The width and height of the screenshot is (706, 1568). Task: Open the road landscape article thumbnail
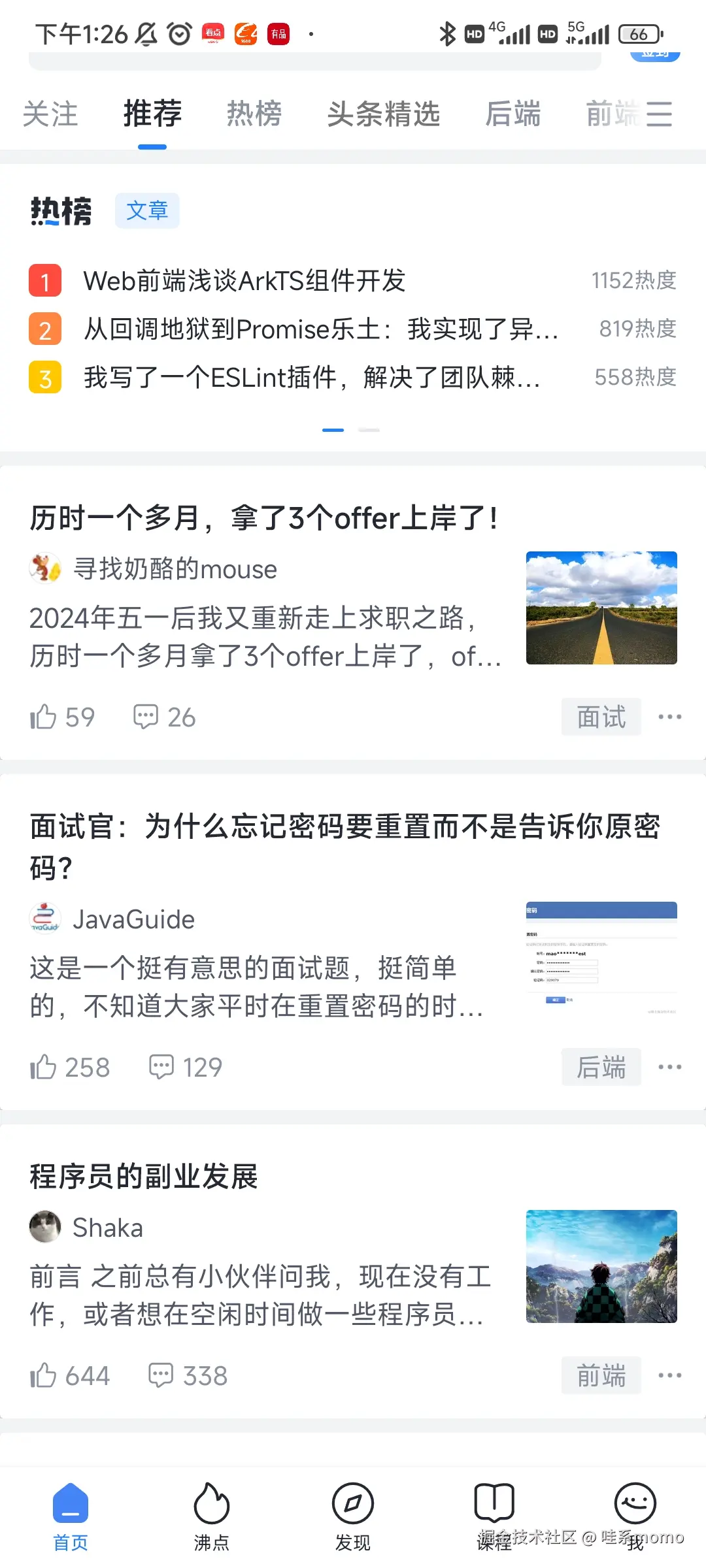[x=601, y=609]
